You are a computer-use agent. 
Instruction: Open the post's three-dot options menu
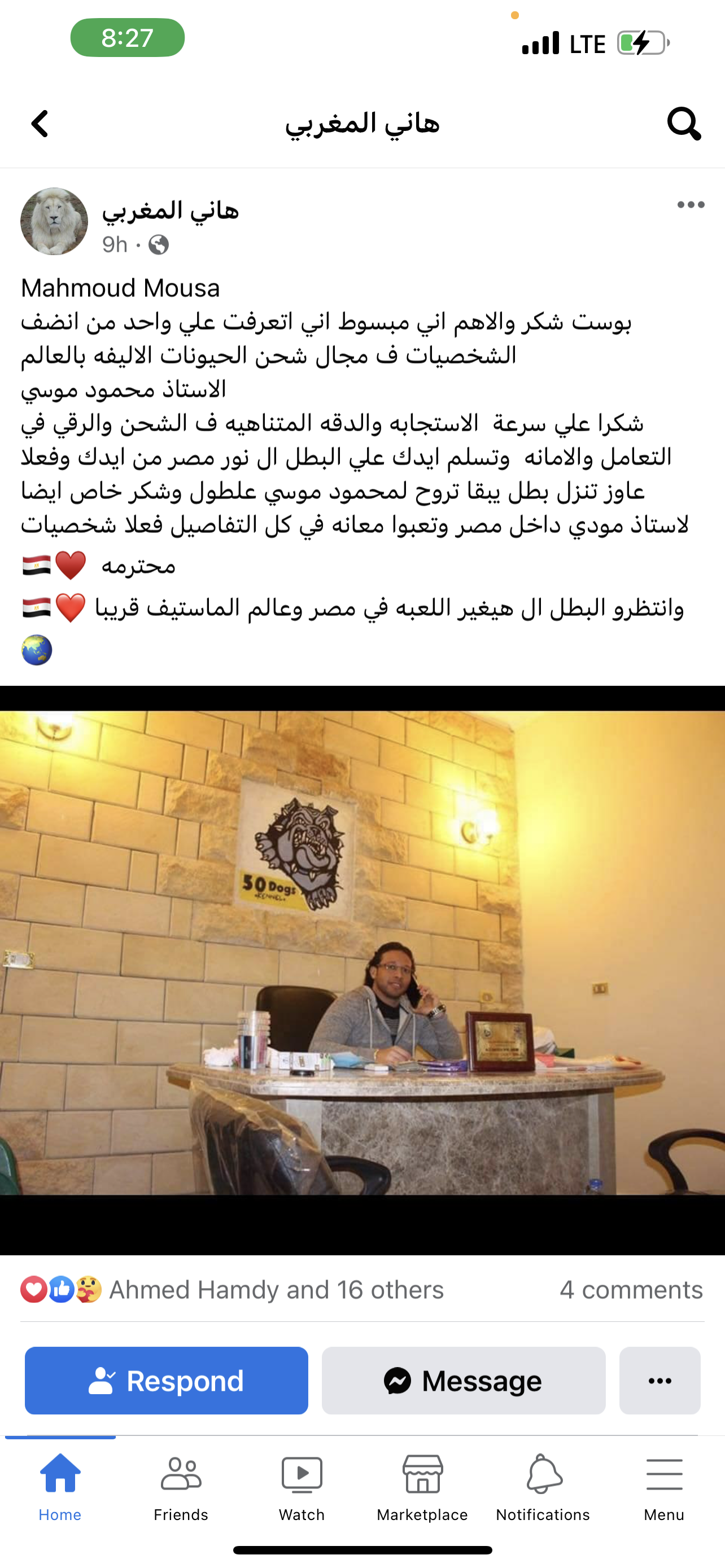click(691, 205)
